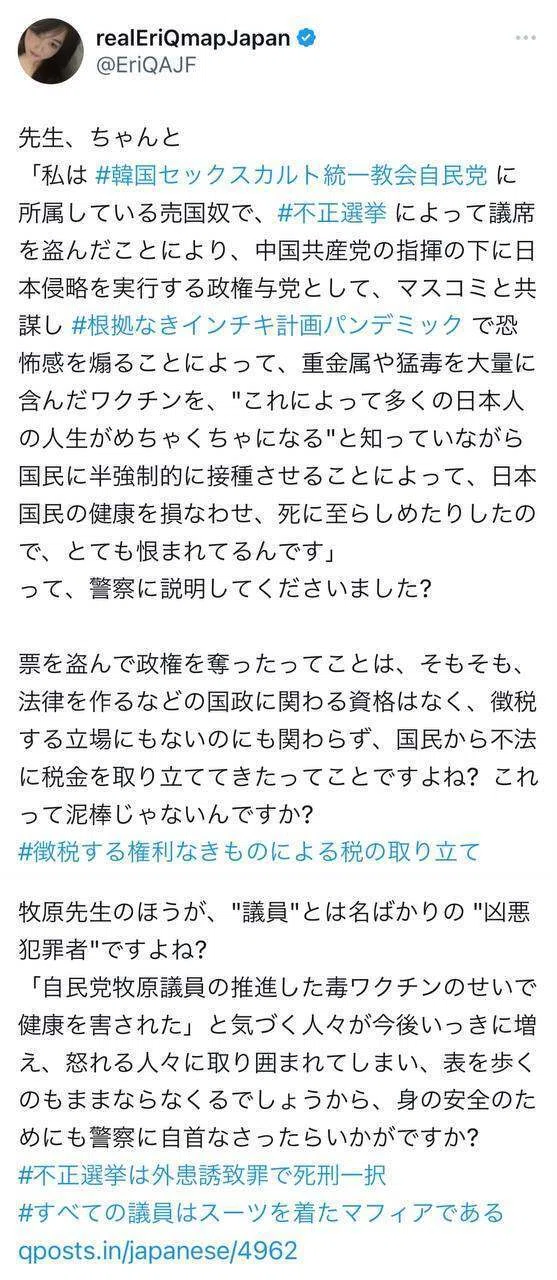
Task: Open hashtag #すべての議員はスーツを着たマフィアである
Action: click(x=261, y=1213)
